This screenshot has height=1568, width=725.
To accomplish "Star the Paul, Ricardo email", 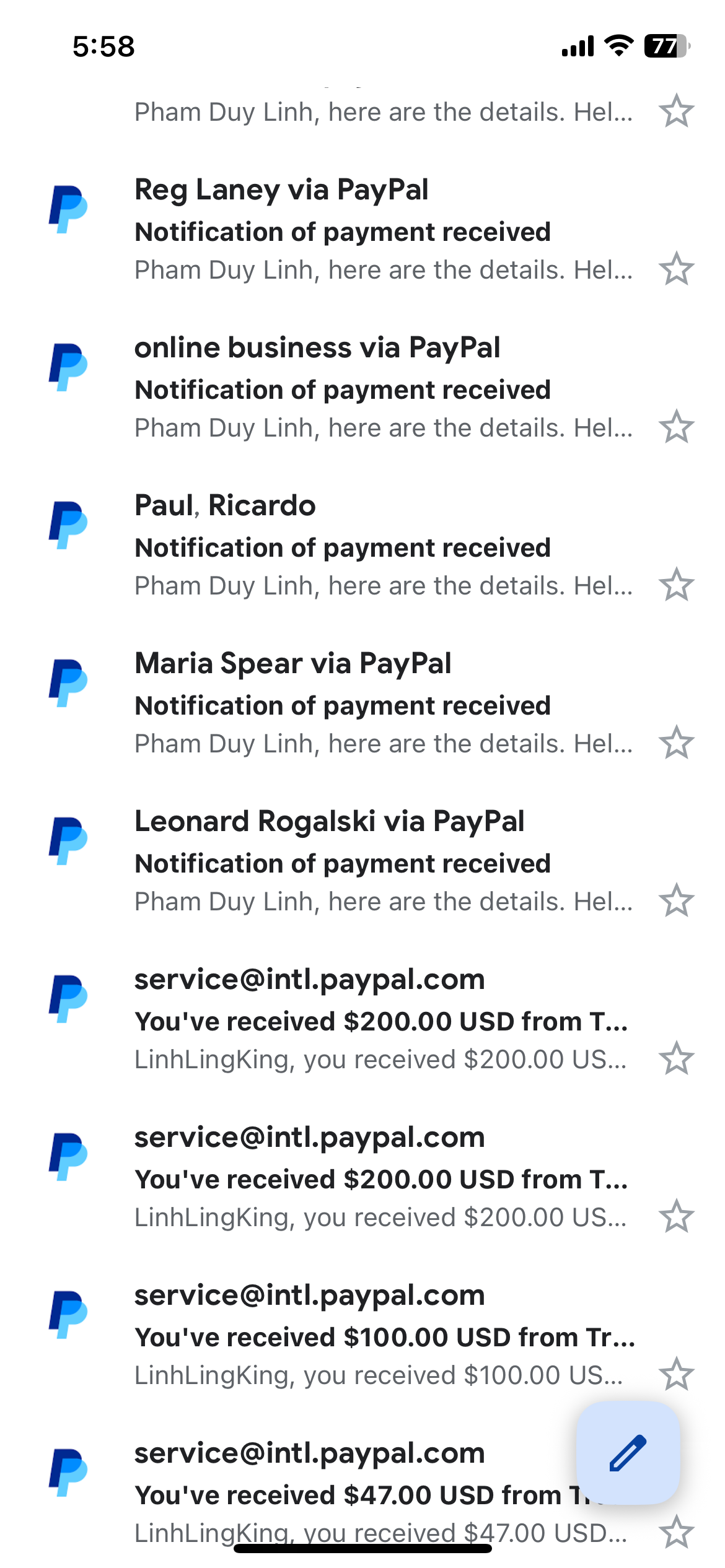I will coord(676,585).
